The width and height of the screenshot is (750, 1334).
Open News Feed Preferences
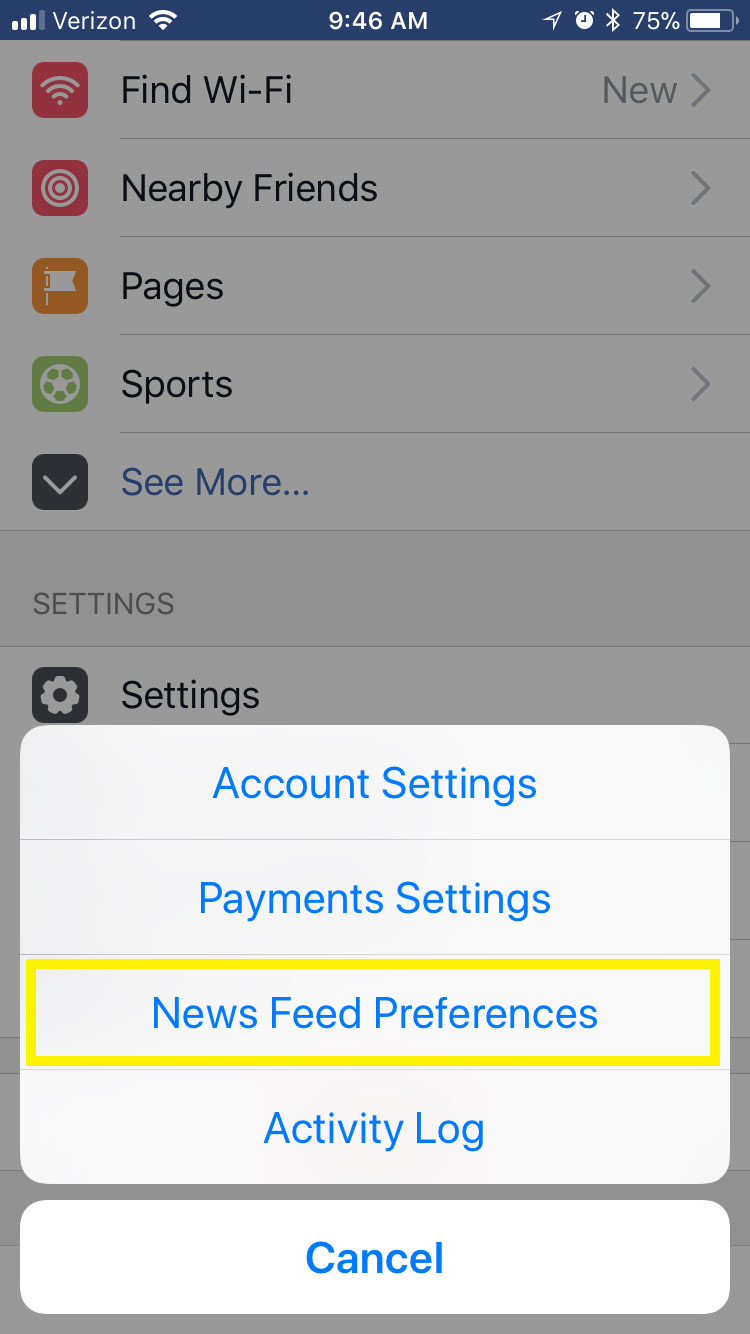[x=375, y=1012]
